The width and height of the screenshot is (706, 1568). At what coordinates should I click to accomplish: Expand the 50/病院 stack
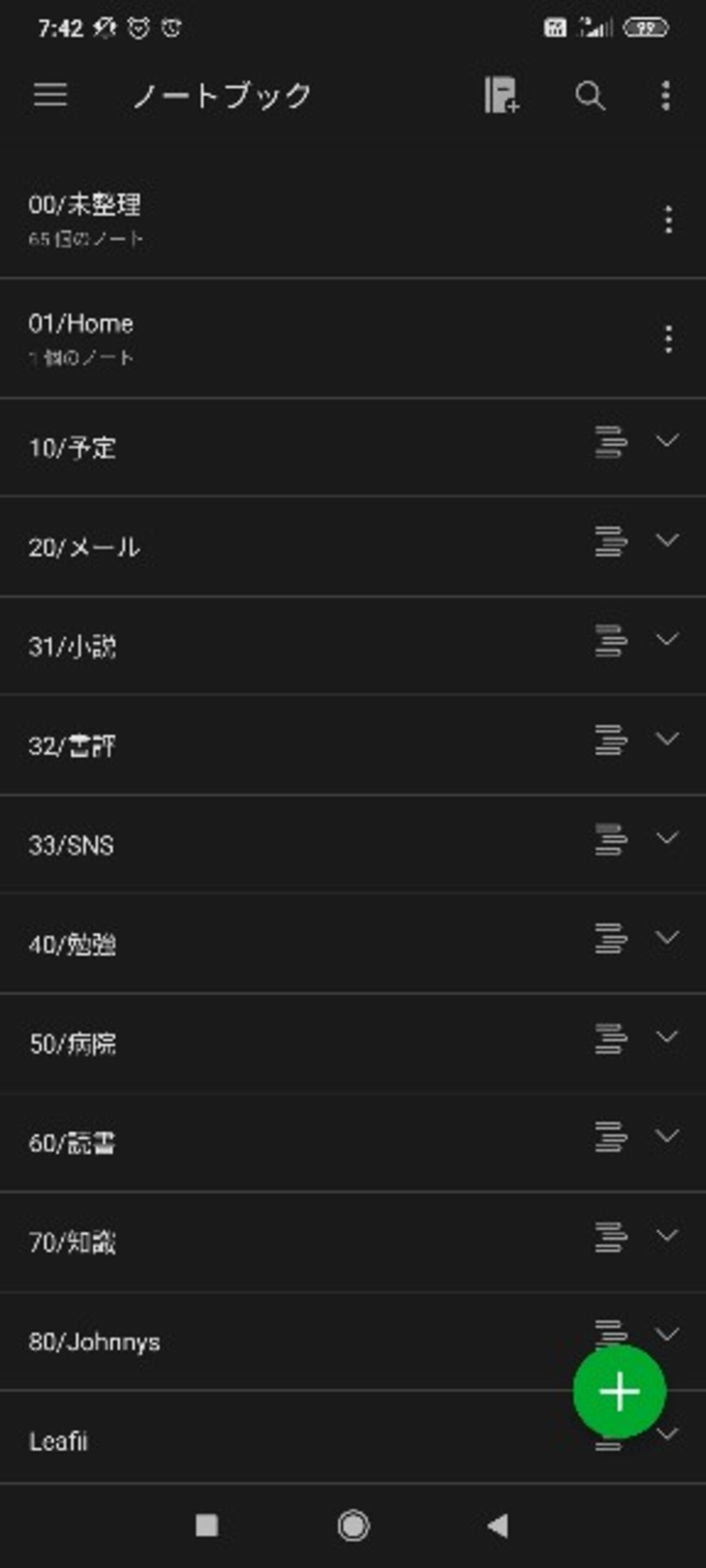(x=667, y=1037)
